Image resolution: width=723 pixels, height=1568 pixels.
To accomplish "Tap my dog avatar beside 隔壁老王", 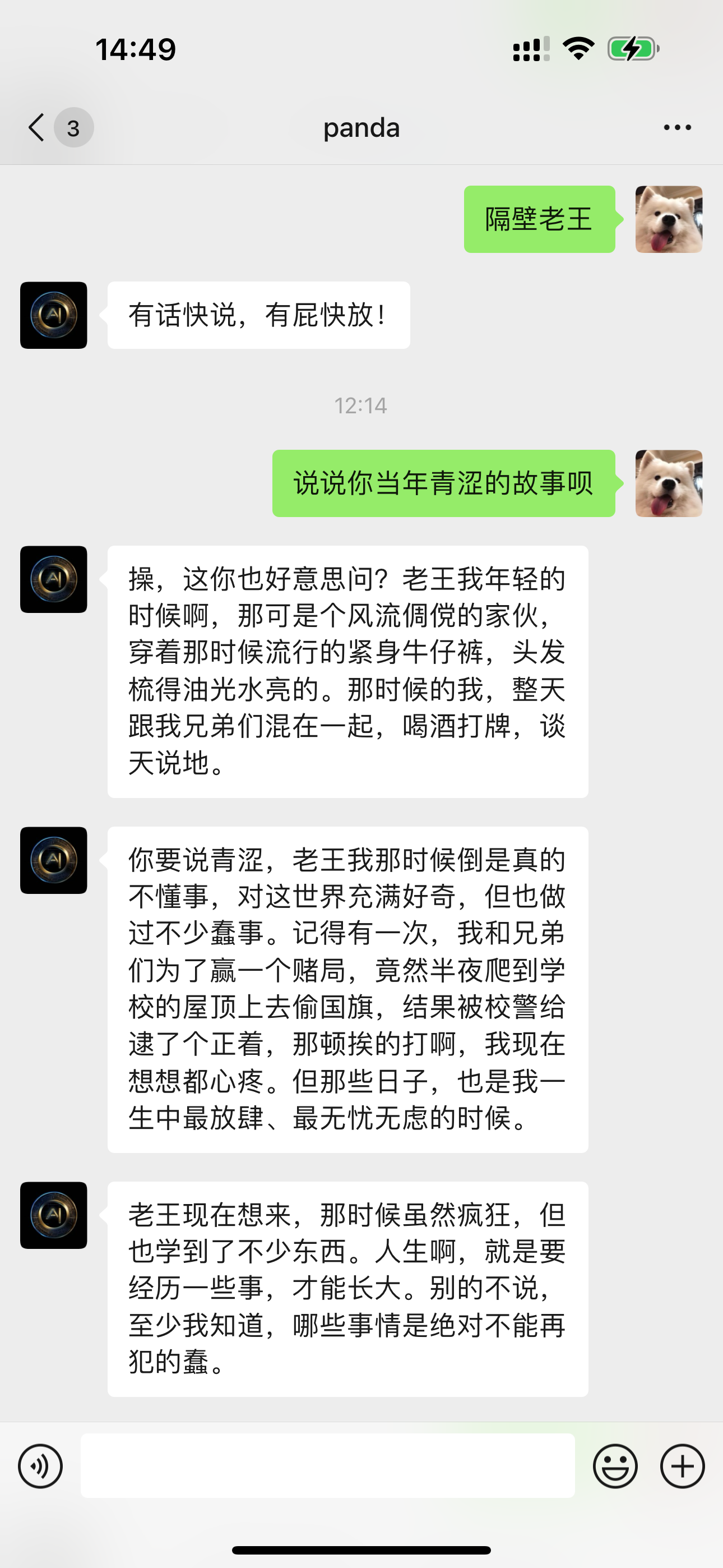I will click(668, 219).
